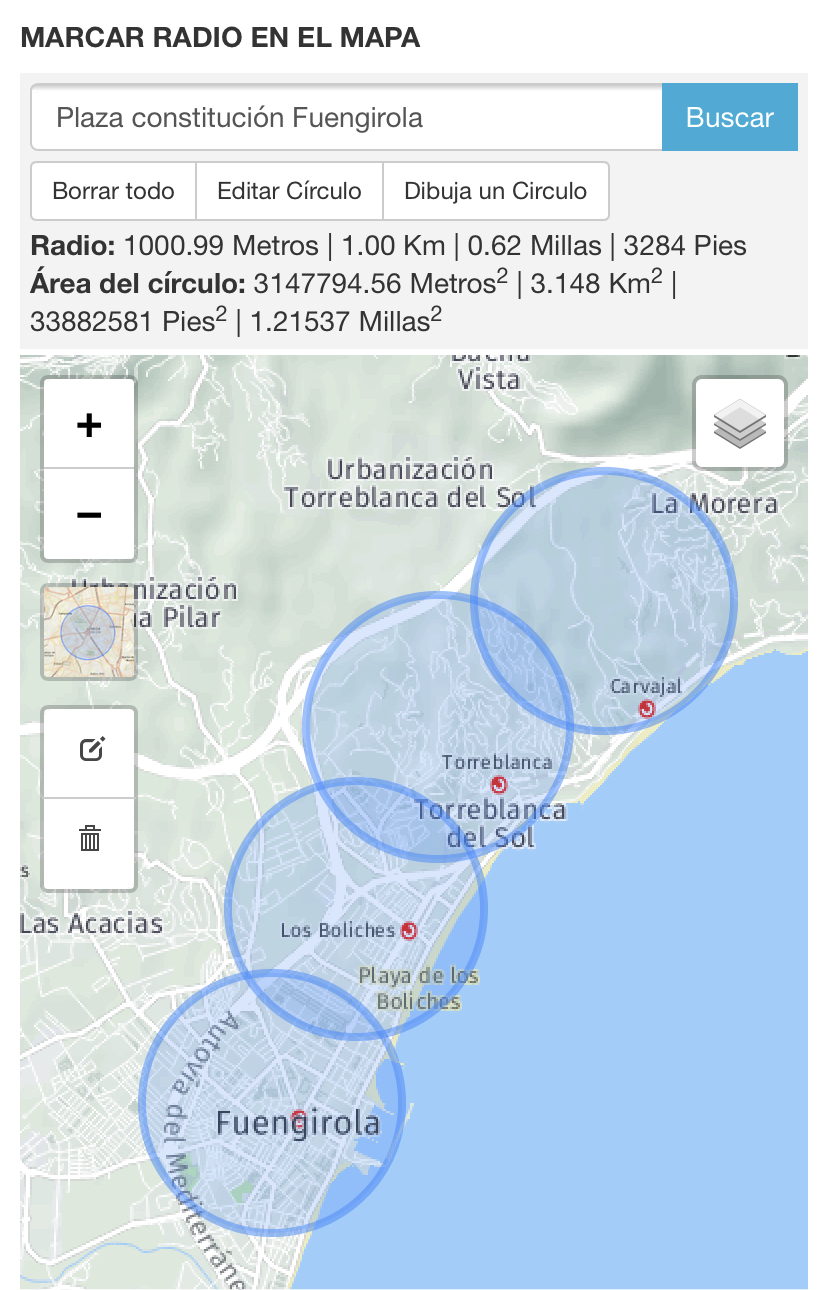828x1290 pixels.
Task: Open the map layers selector
Action: click(740, 423)
